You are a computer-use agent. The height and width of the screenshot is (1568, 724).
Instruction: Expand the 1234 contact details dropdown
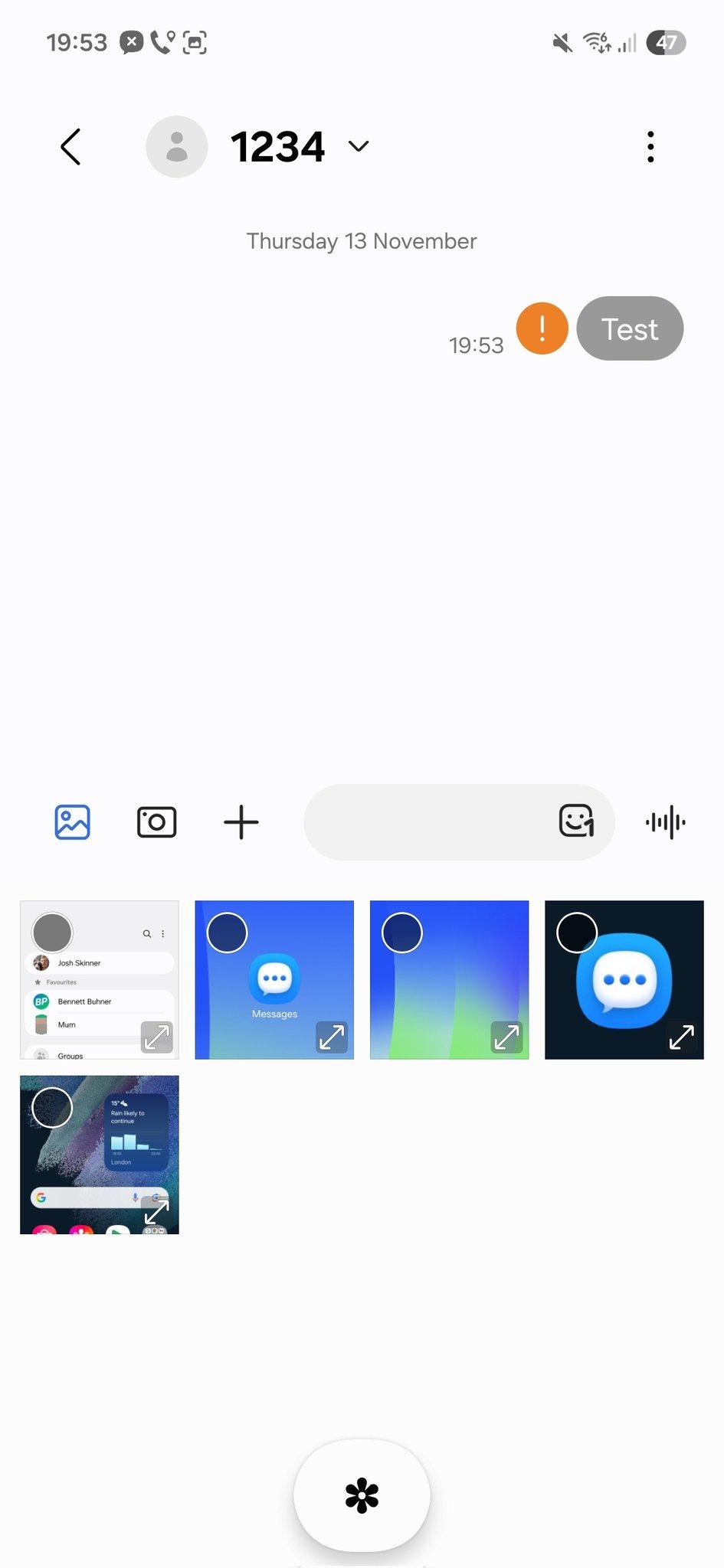[x=358, y=146]
